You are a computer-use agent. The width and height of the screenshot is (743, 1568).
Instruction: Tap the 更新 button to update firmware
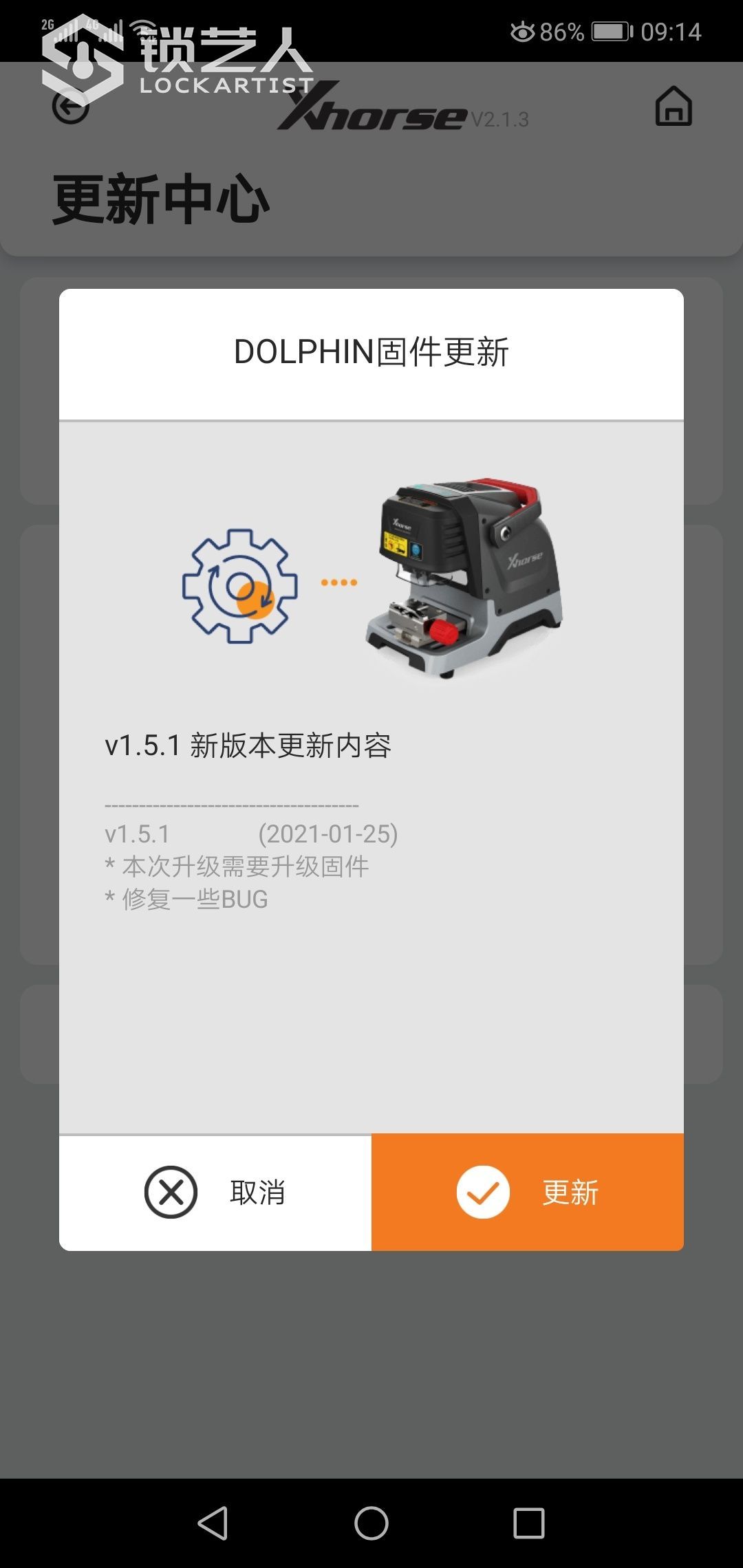coord(528,1192)
